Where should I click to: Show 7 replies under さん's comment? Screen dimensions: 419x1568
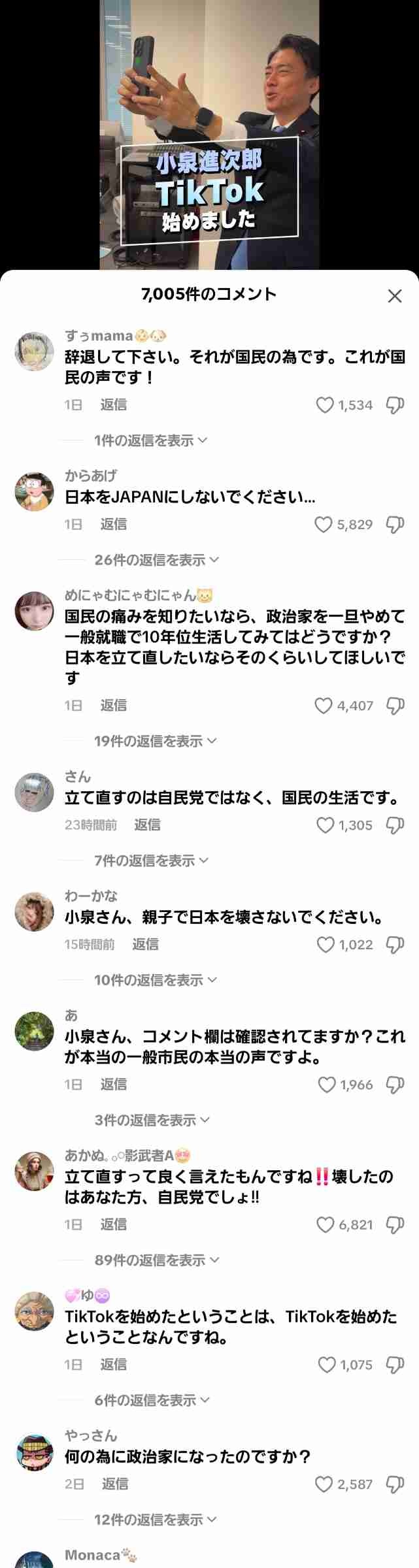point(151,860)
